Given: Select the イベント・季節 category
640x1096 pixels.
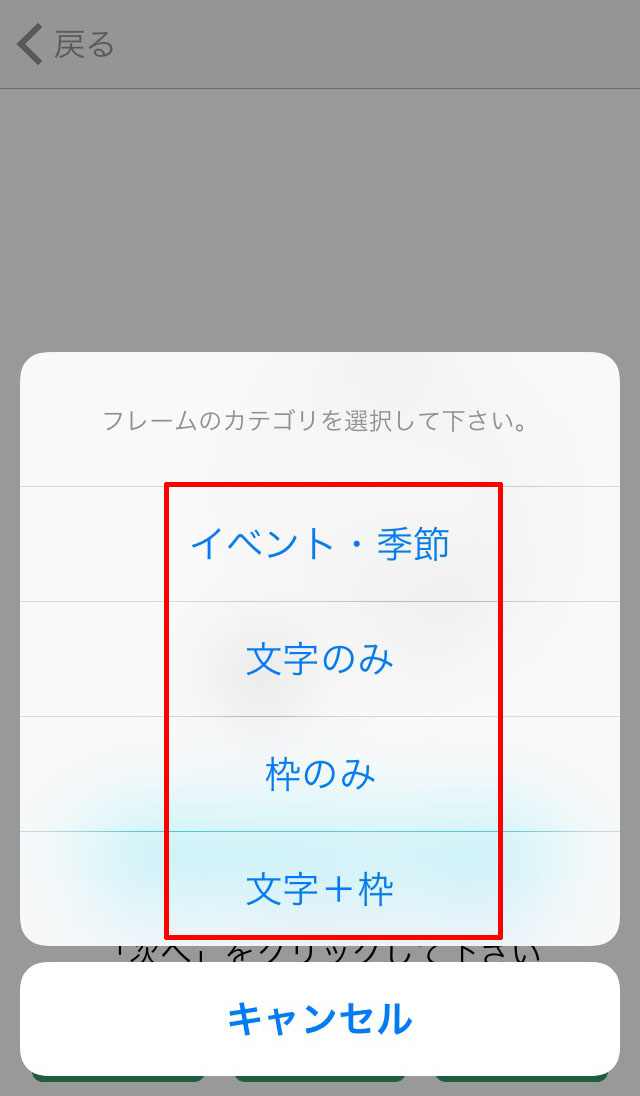Looking at the screenshot, I should tap(319, 544).
